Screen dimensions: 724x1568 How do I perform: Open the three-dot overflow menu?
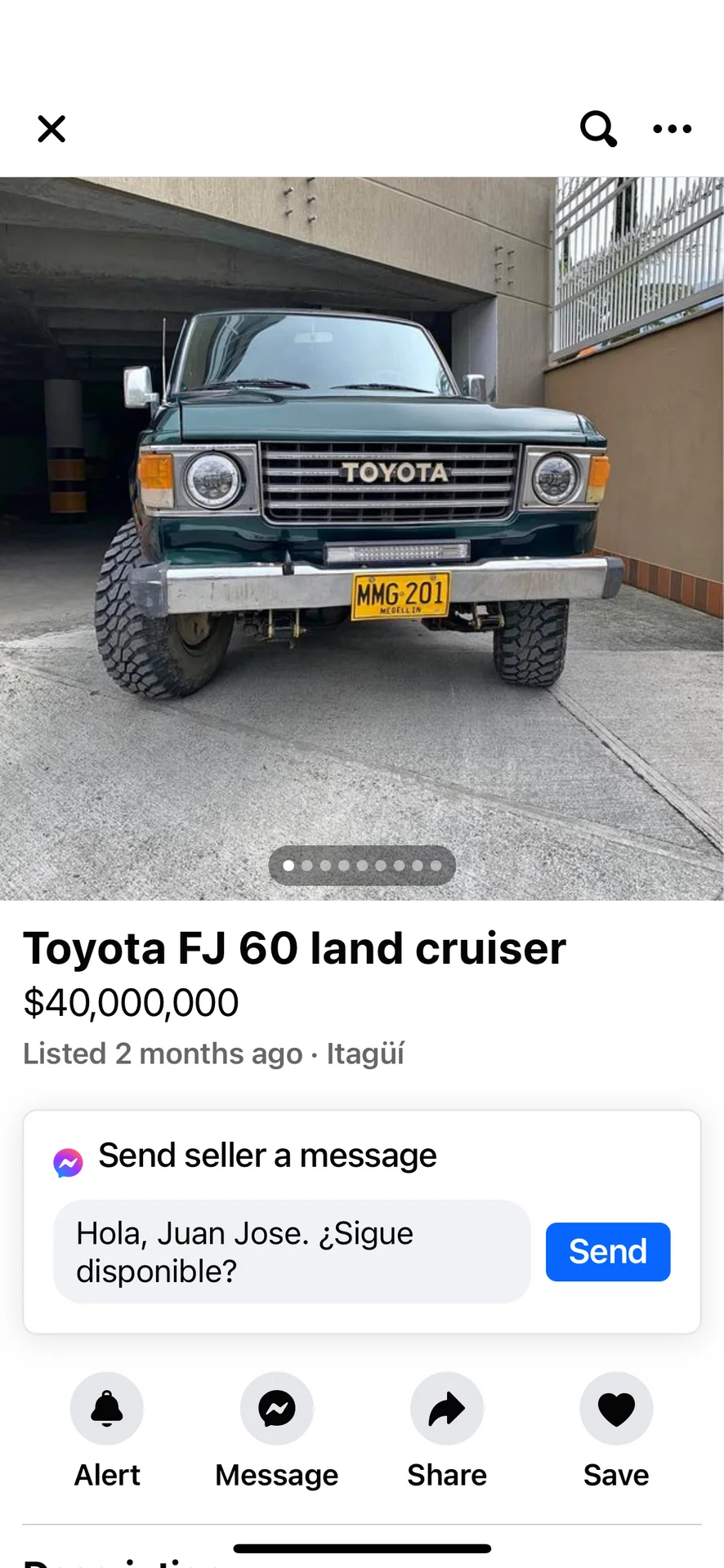[x=672, y=129]
